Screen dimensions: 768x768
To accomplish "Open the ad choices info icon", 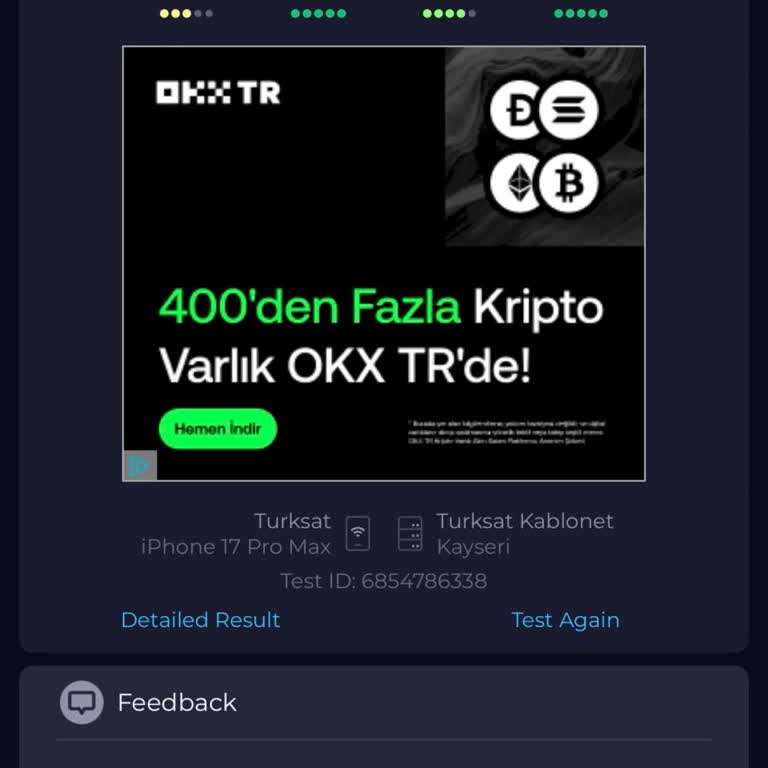I will coord(140,466).
